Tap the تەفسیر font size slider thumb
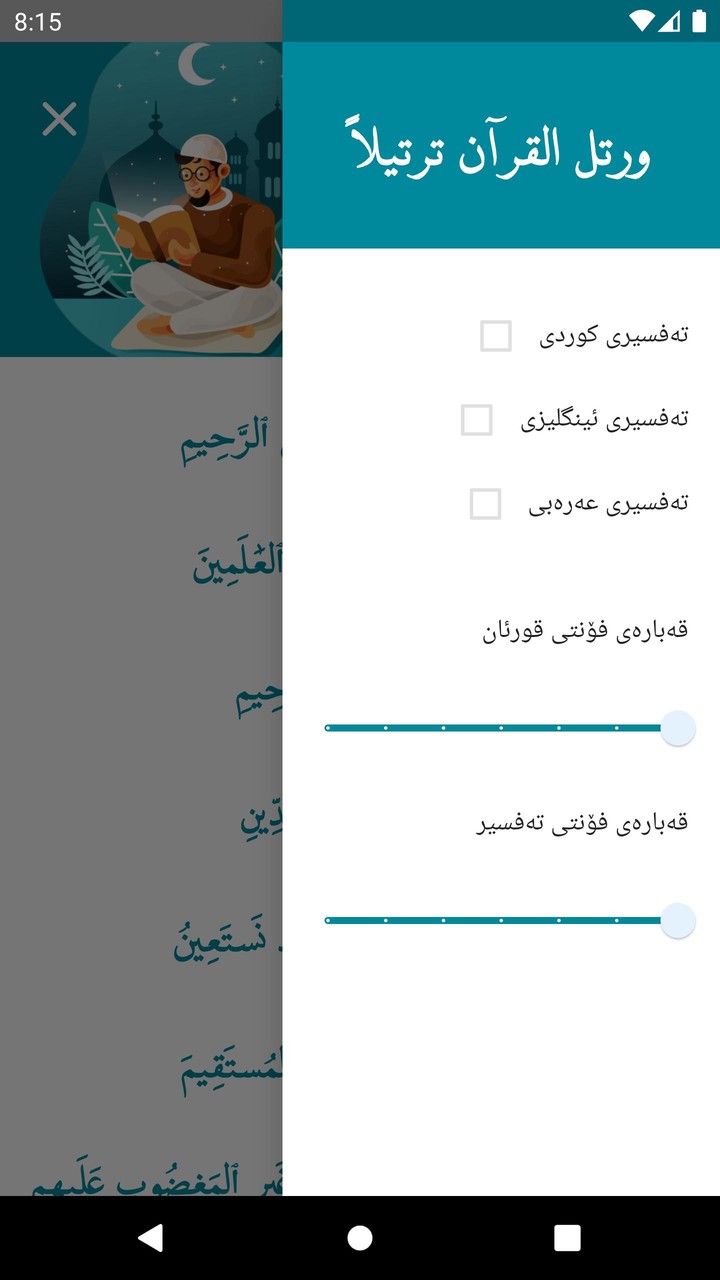 678,920
